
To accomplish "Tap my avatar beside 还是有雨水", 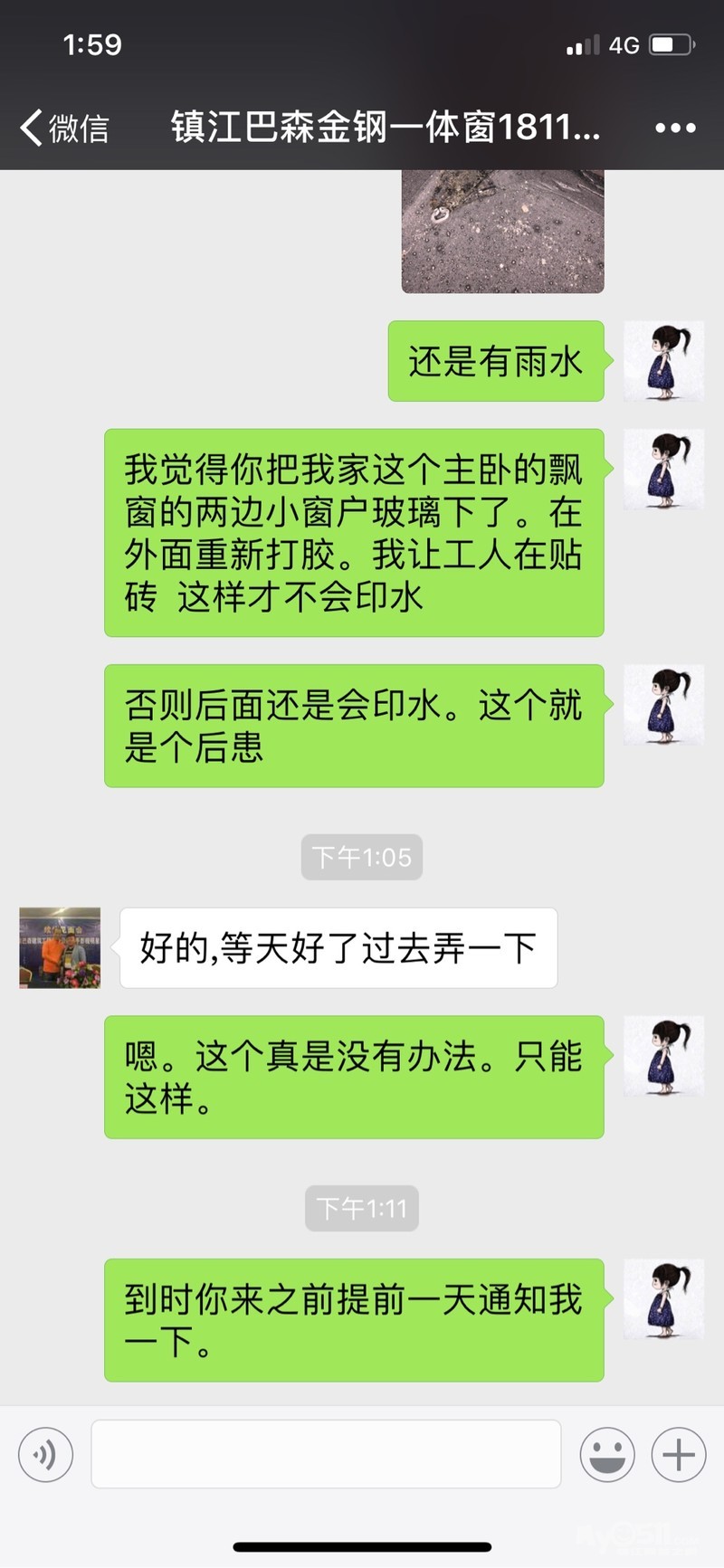I will [663, 361].
